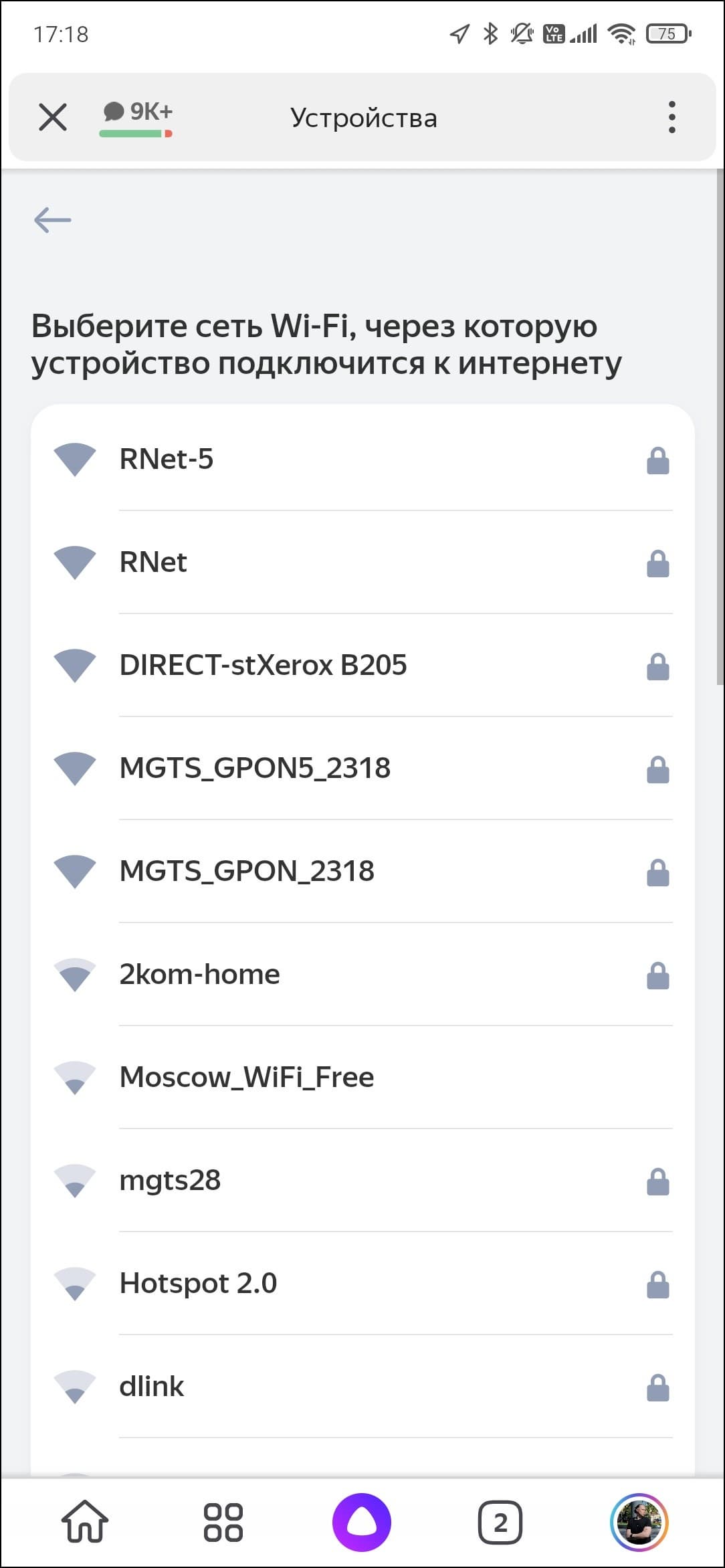Close the Устройства page

pos(53,117)
